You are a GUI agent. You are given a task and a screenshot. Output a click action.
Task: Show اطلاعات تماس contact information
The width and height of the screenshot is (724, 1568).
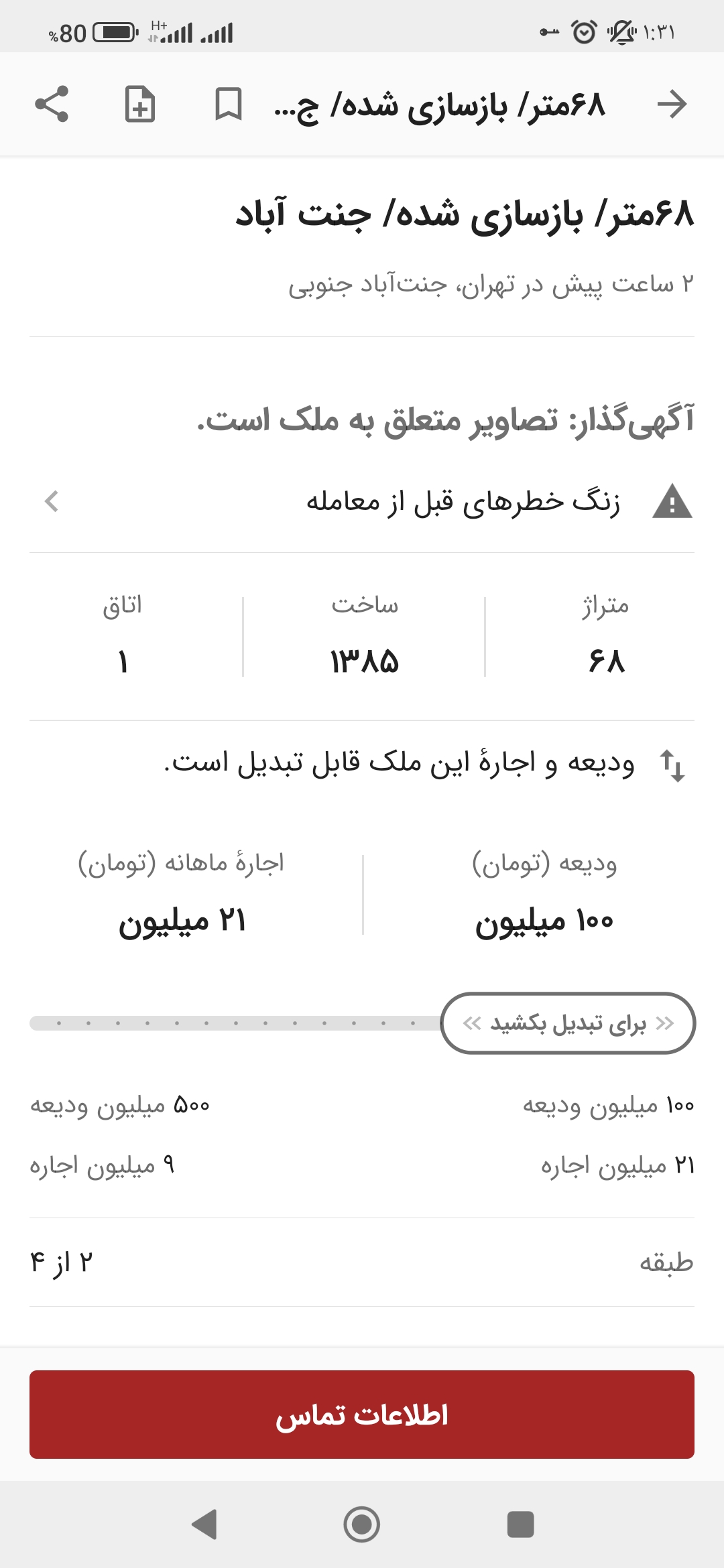(362, 1415)
